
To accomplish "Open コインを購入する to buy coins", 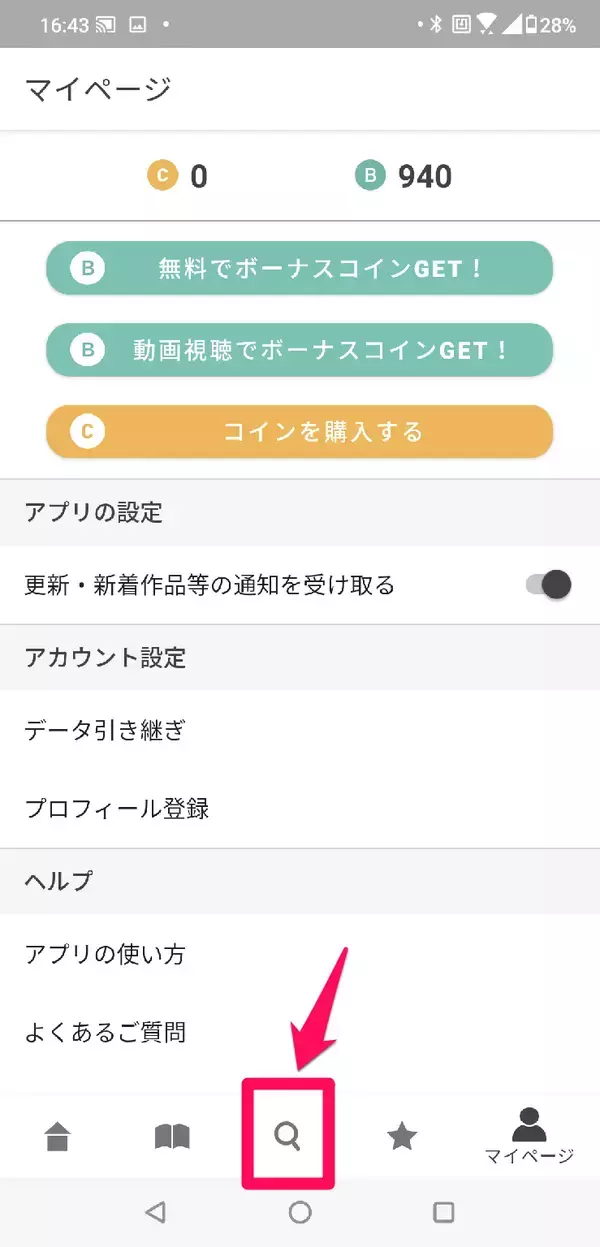I will coord(299,432).
